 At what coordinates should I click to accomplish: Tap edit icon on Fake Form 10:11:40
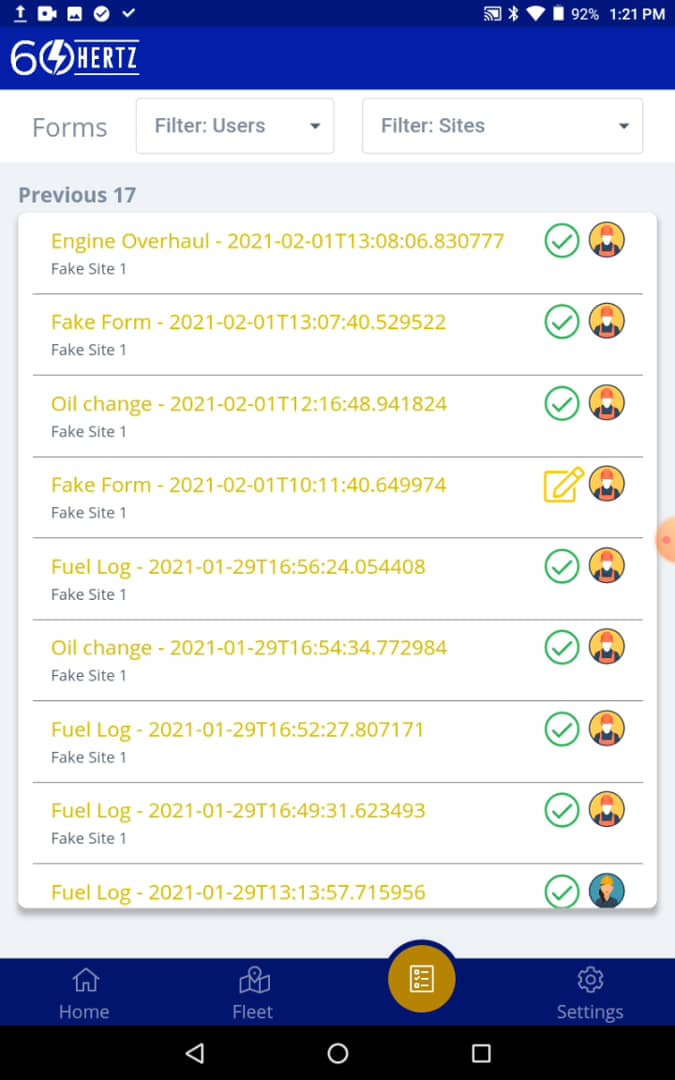click(x=563, y=485)
